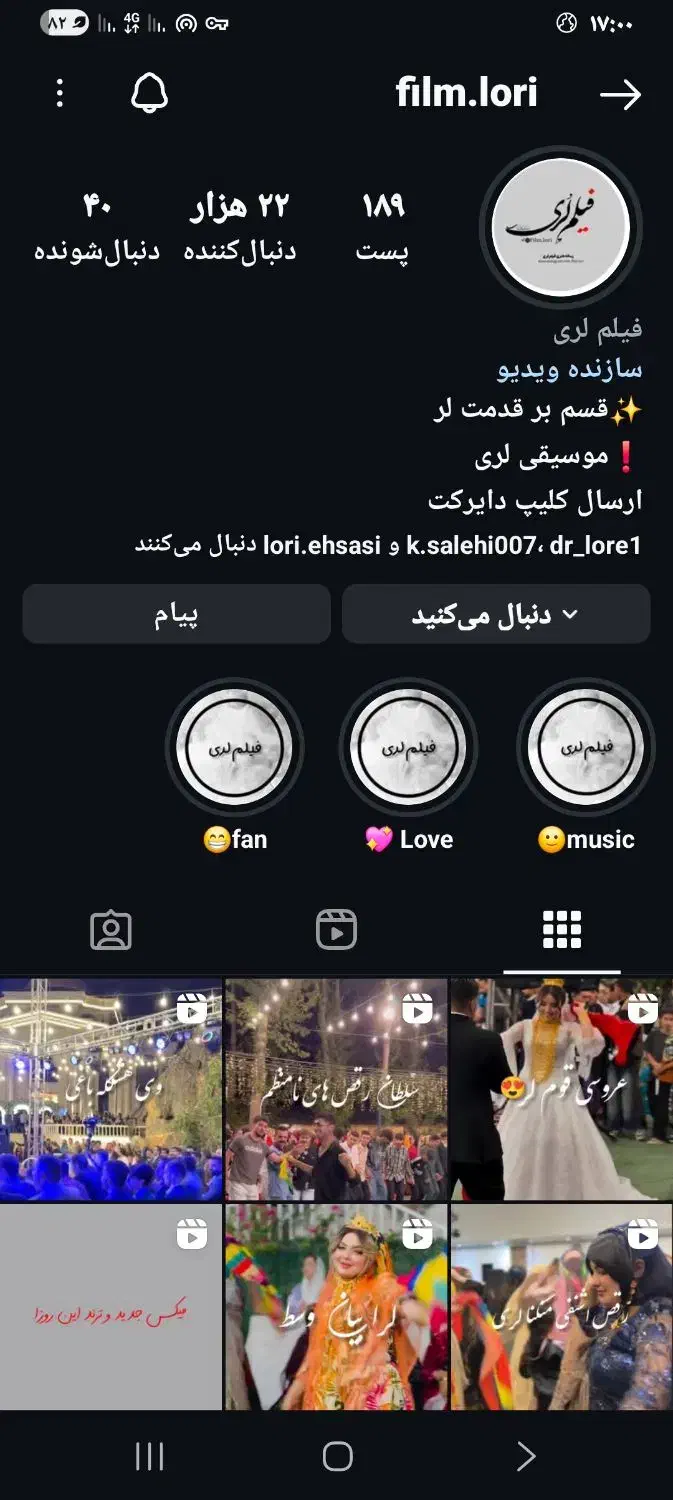View the ۴۰ following list
The image size is (673, 1500).
click(97, 226)
